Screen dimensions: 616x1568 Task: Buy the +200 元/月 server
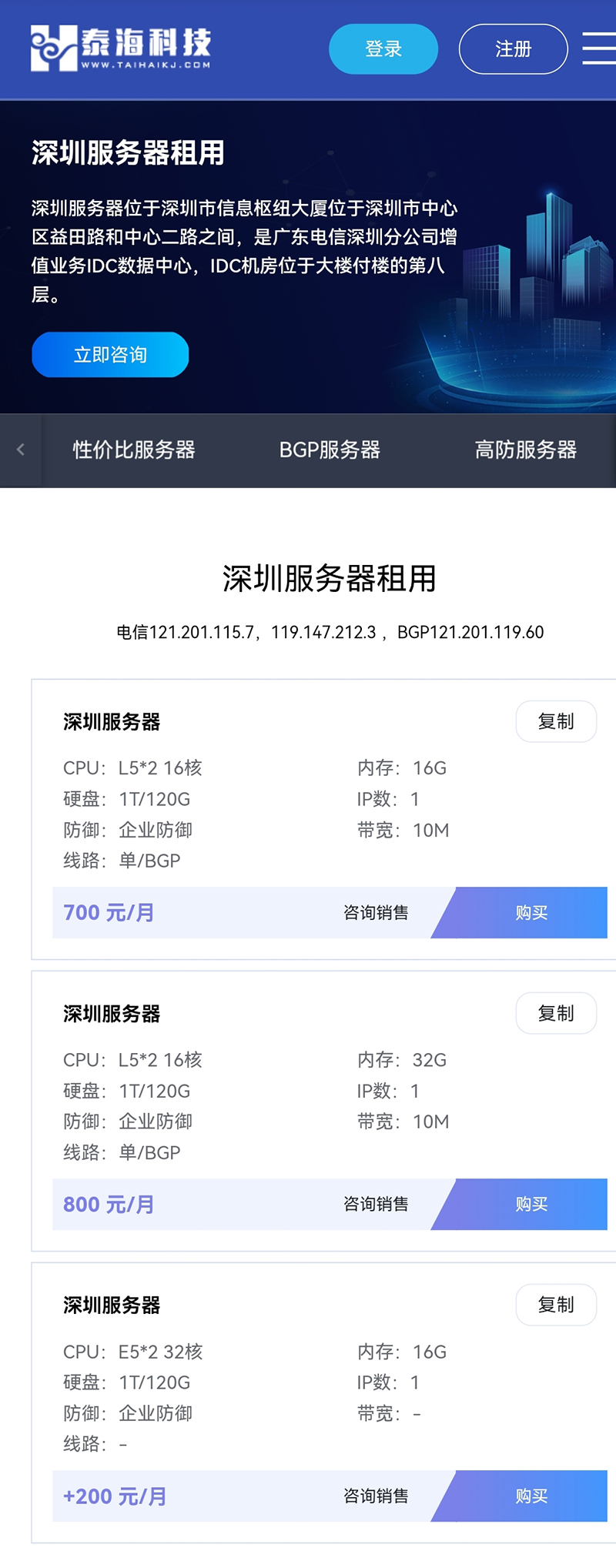click(531, 1496)
